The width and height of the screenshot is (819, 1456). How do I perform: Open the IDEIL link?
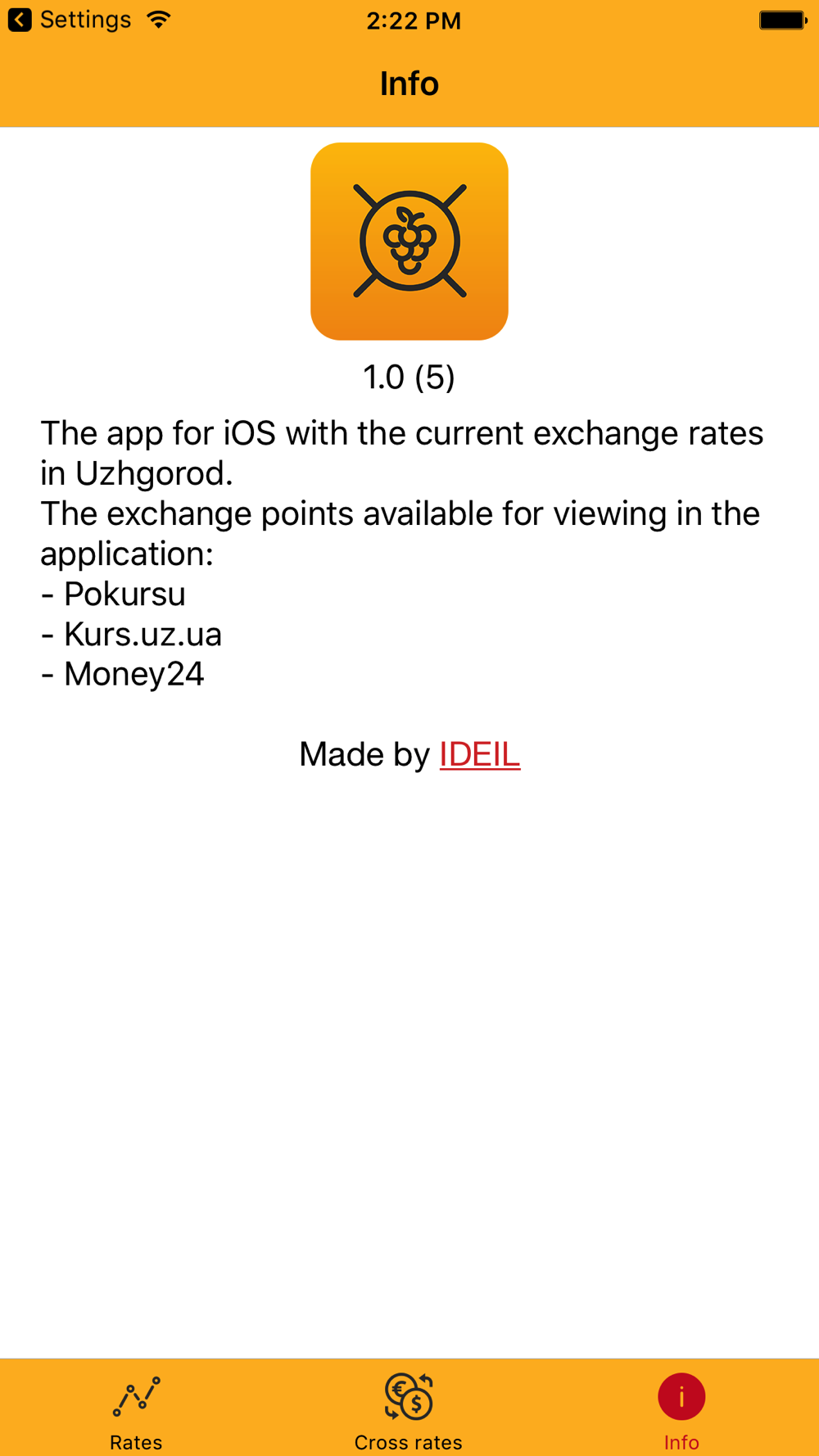479,754
